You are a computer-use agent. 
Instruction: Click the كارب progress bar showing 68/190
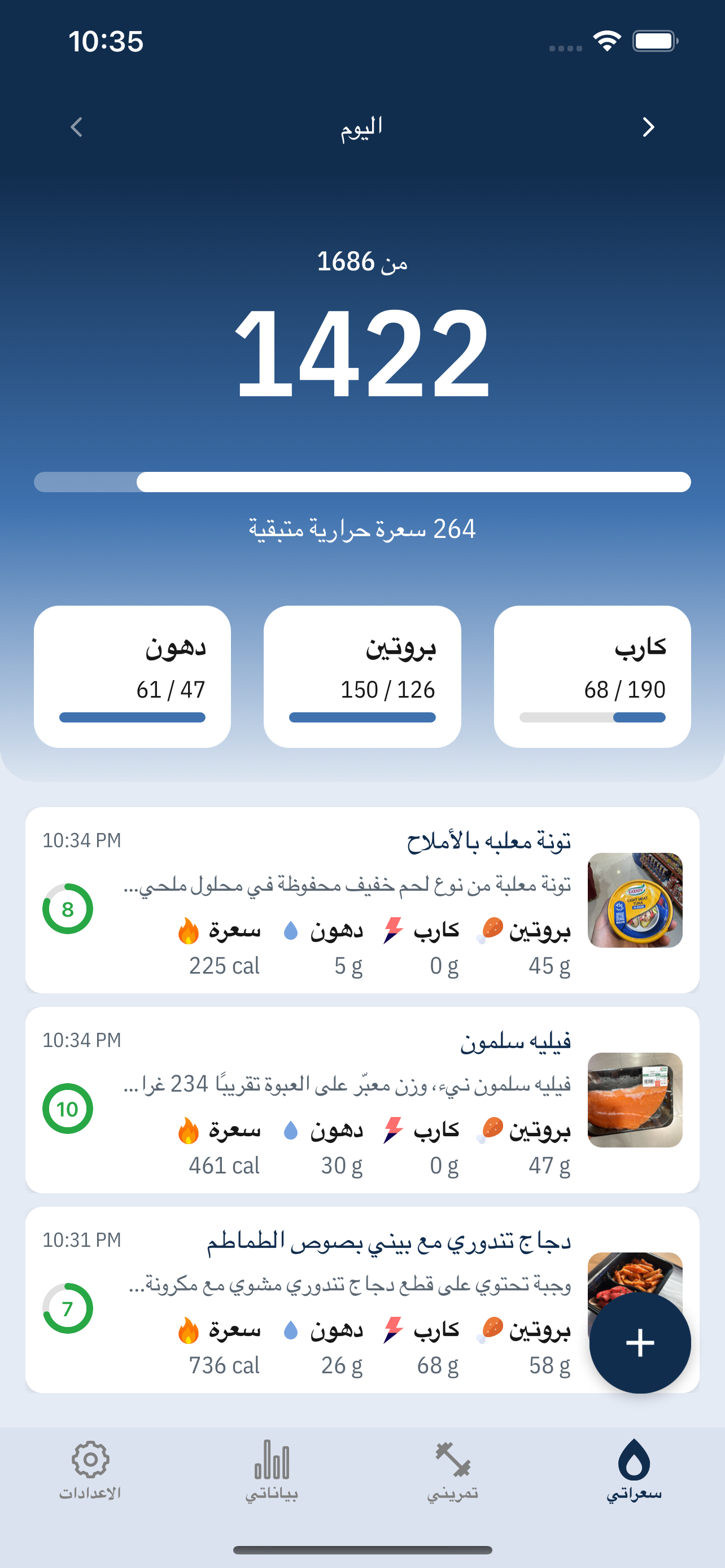(x=592, y=717)
